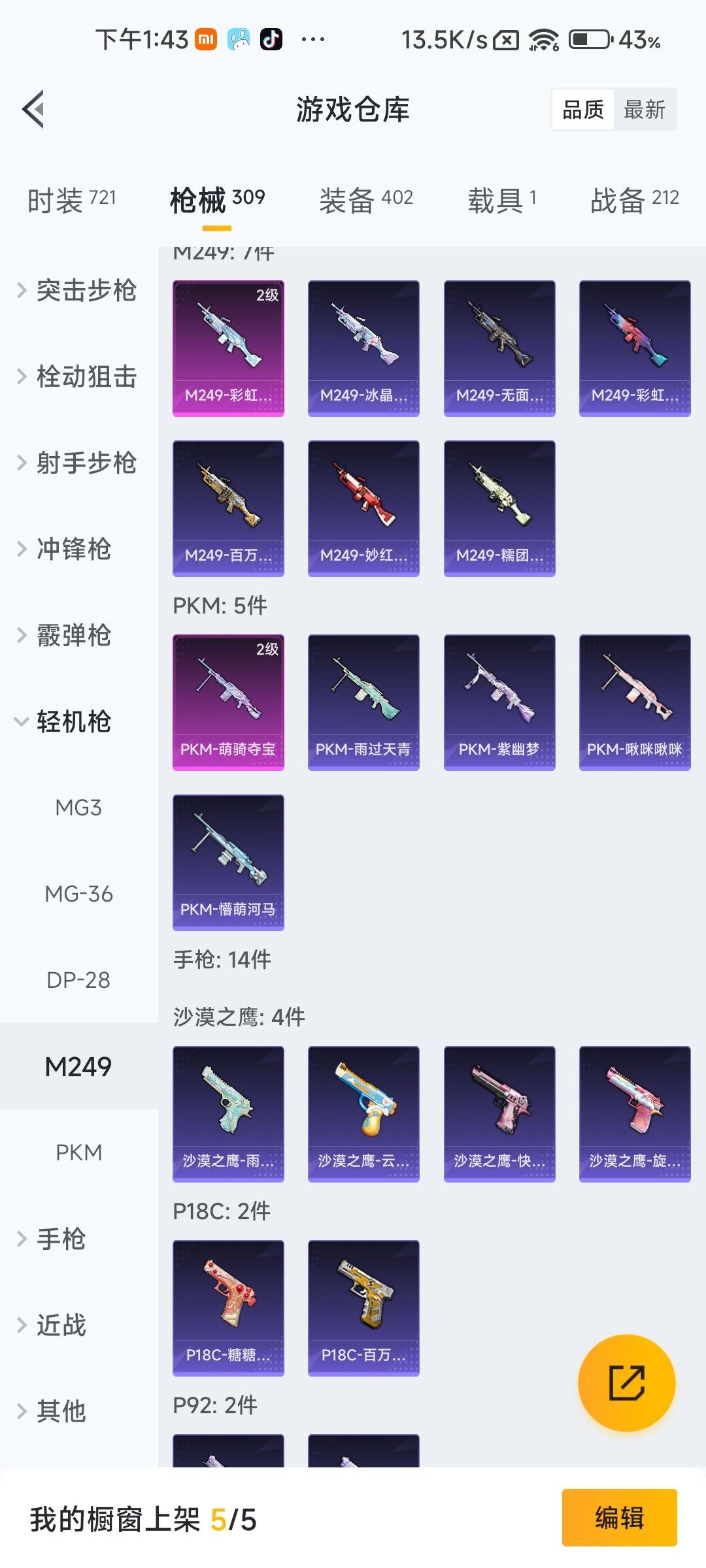
Task: Collapse the 轻机枪 category
Action: pyautogui.click(x=72, y=721)
